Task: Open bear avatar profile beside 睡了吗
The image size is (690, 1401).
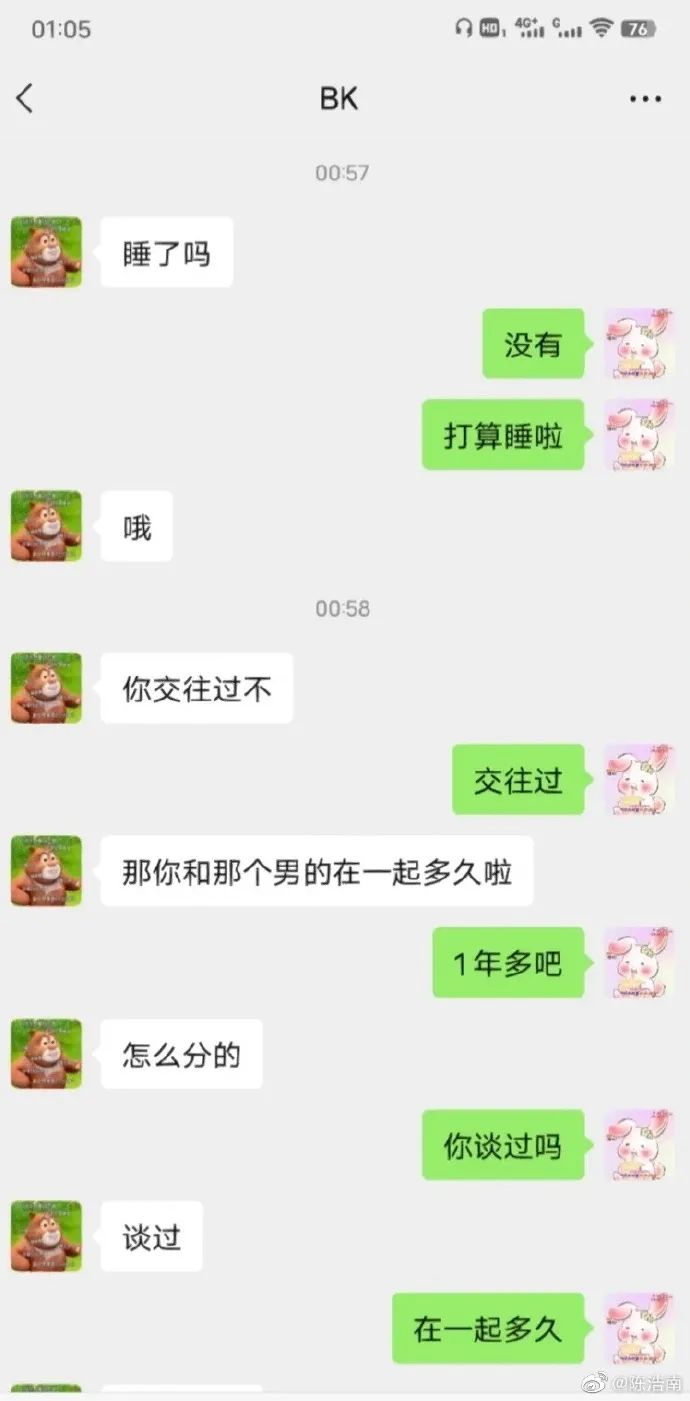Action: coord(46,253)
